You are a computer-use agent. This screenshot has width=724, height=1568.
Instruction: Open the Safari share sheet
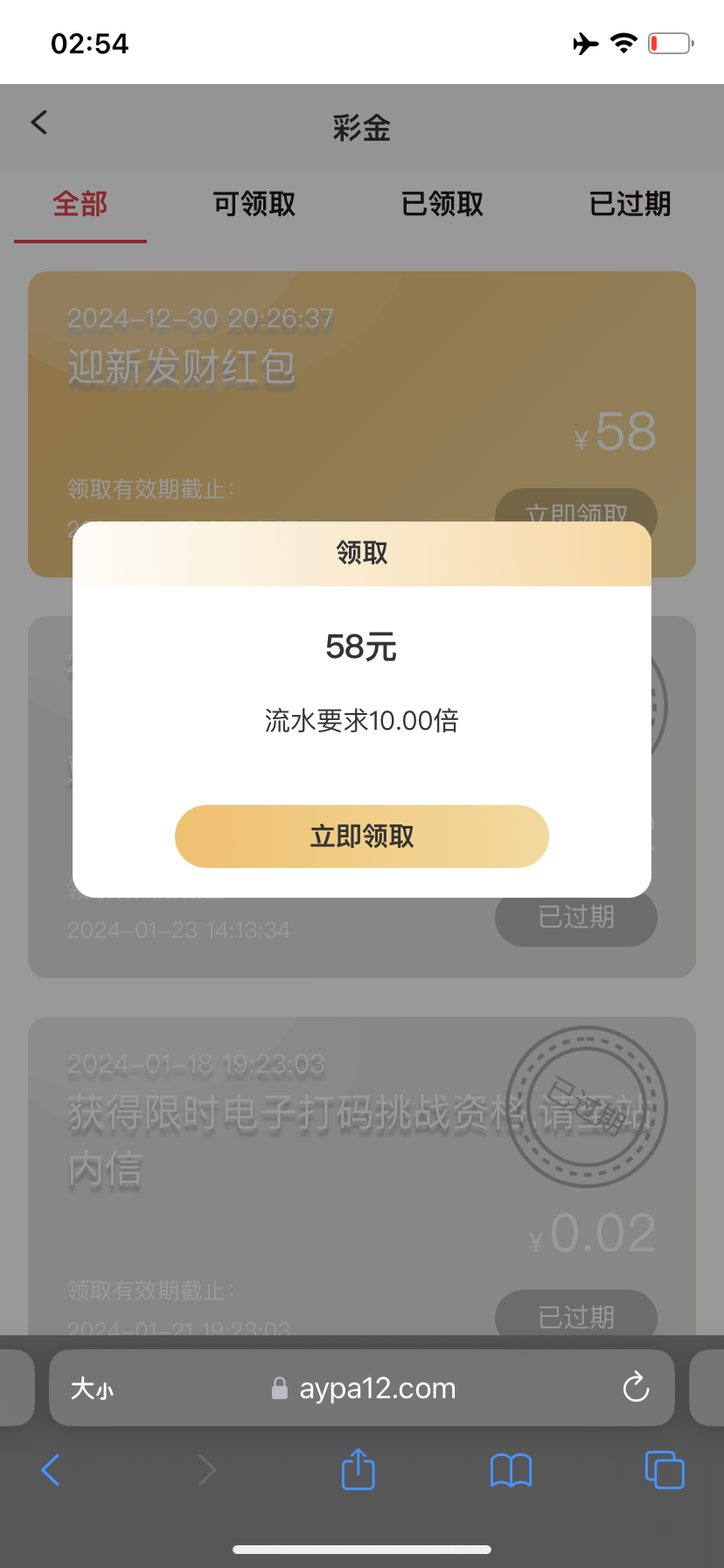click(x=358, y=1469)
